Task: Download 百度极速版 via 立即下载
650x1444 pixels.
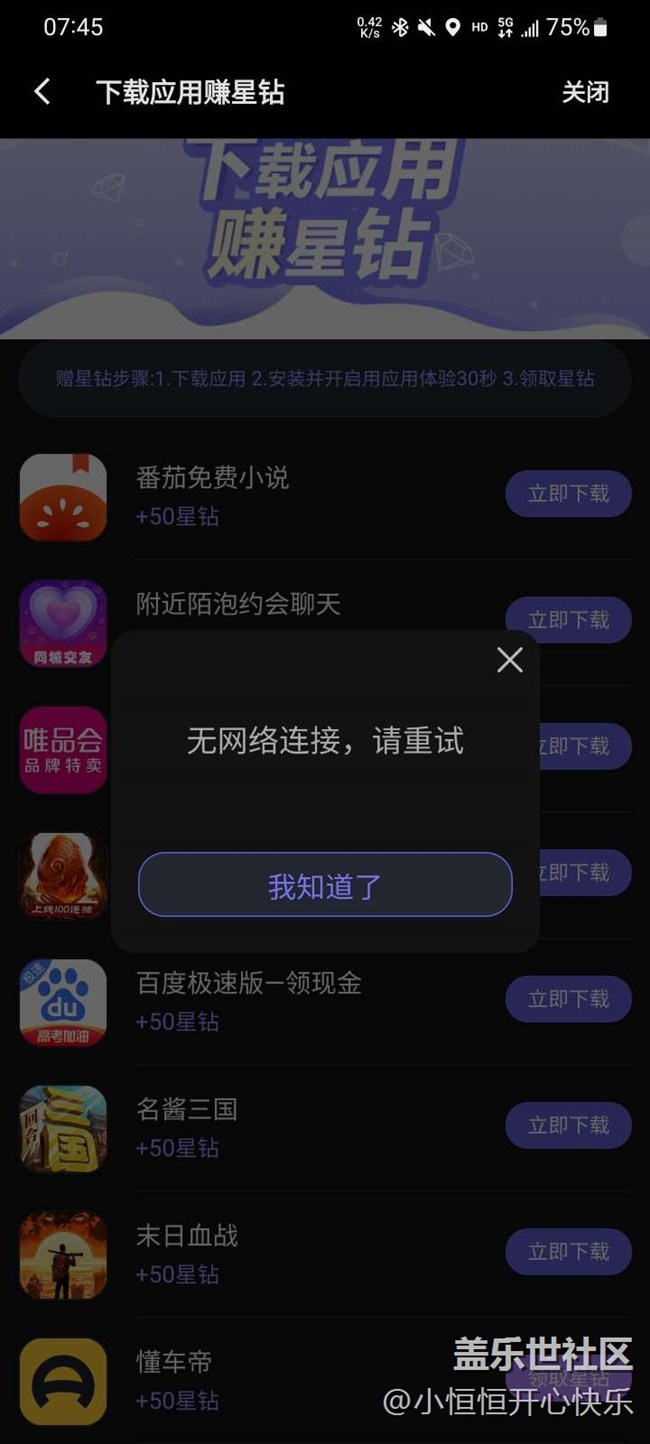Action: (568, 999)
